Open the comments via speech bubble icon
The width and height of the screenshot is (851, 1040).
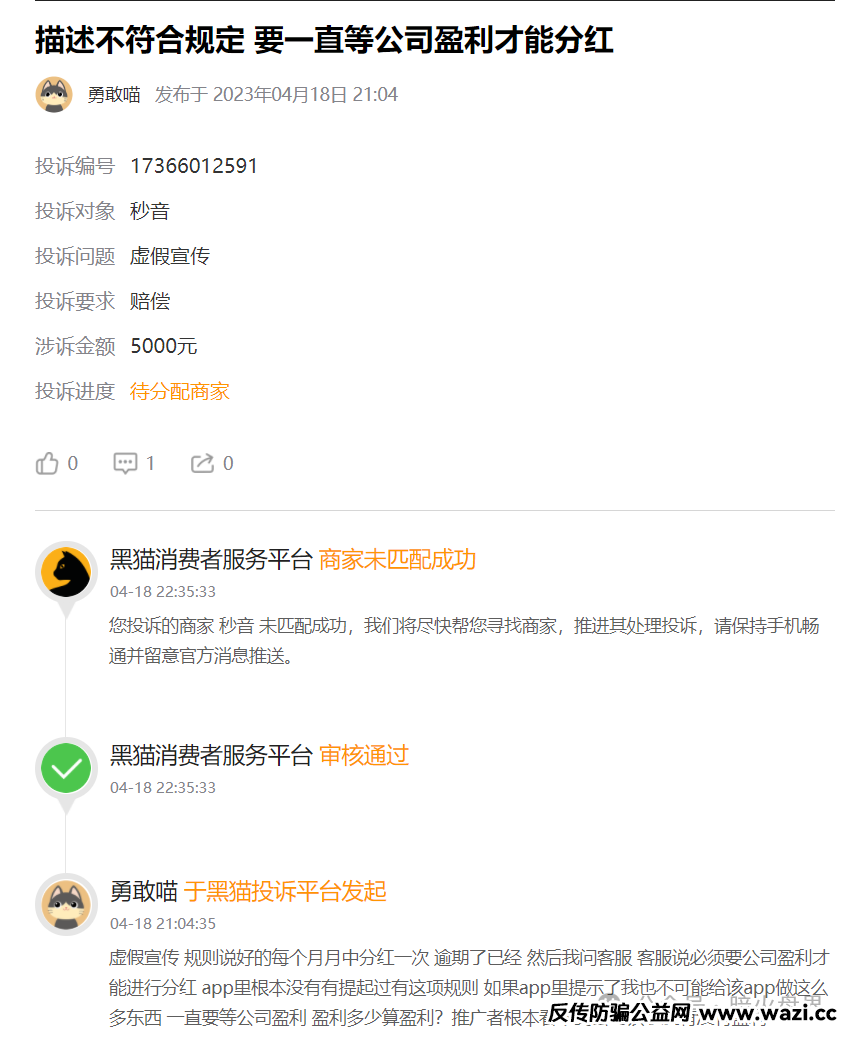[x=123, y=462]
